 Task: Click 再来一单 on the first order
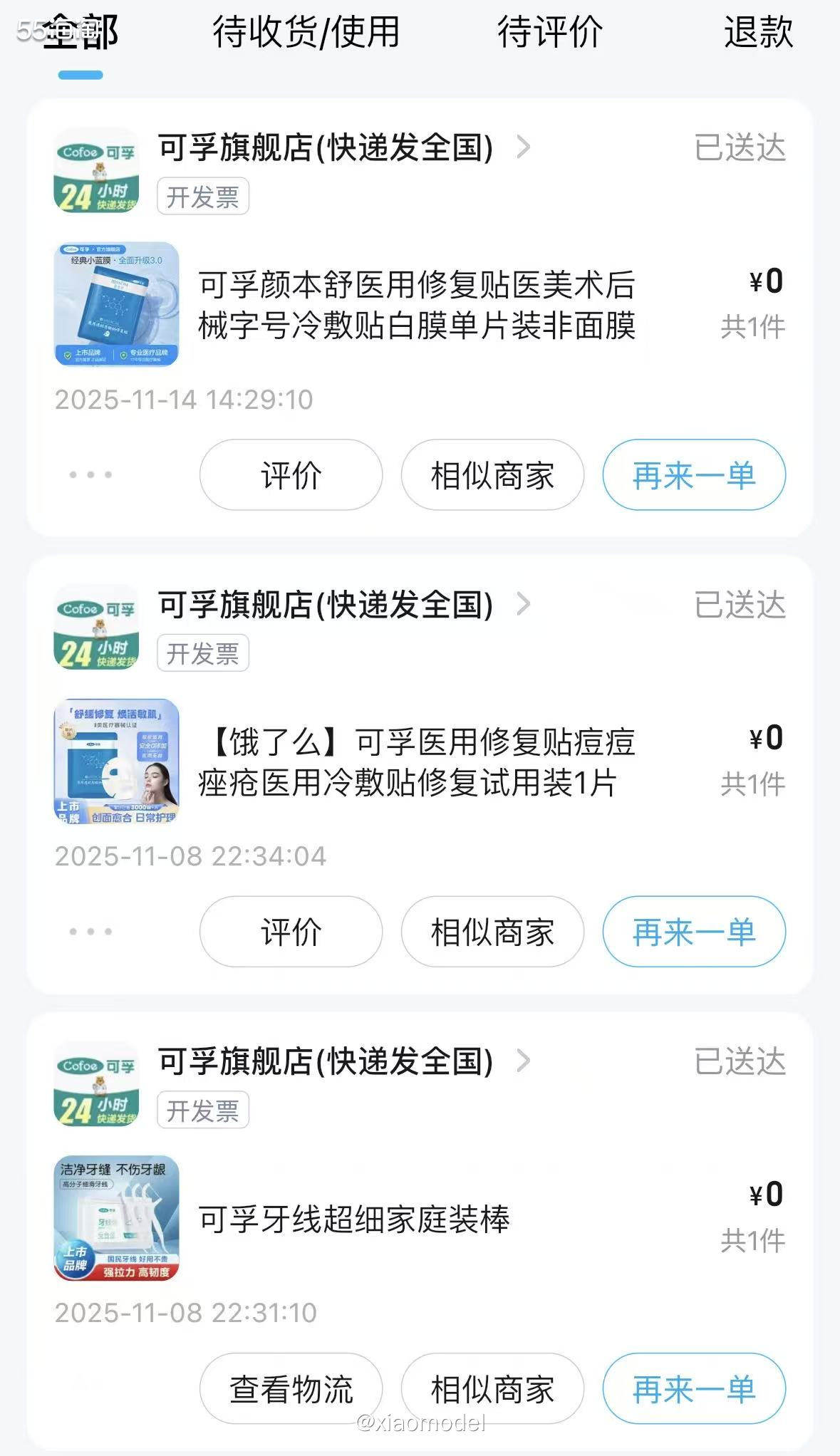pos(693,475)
